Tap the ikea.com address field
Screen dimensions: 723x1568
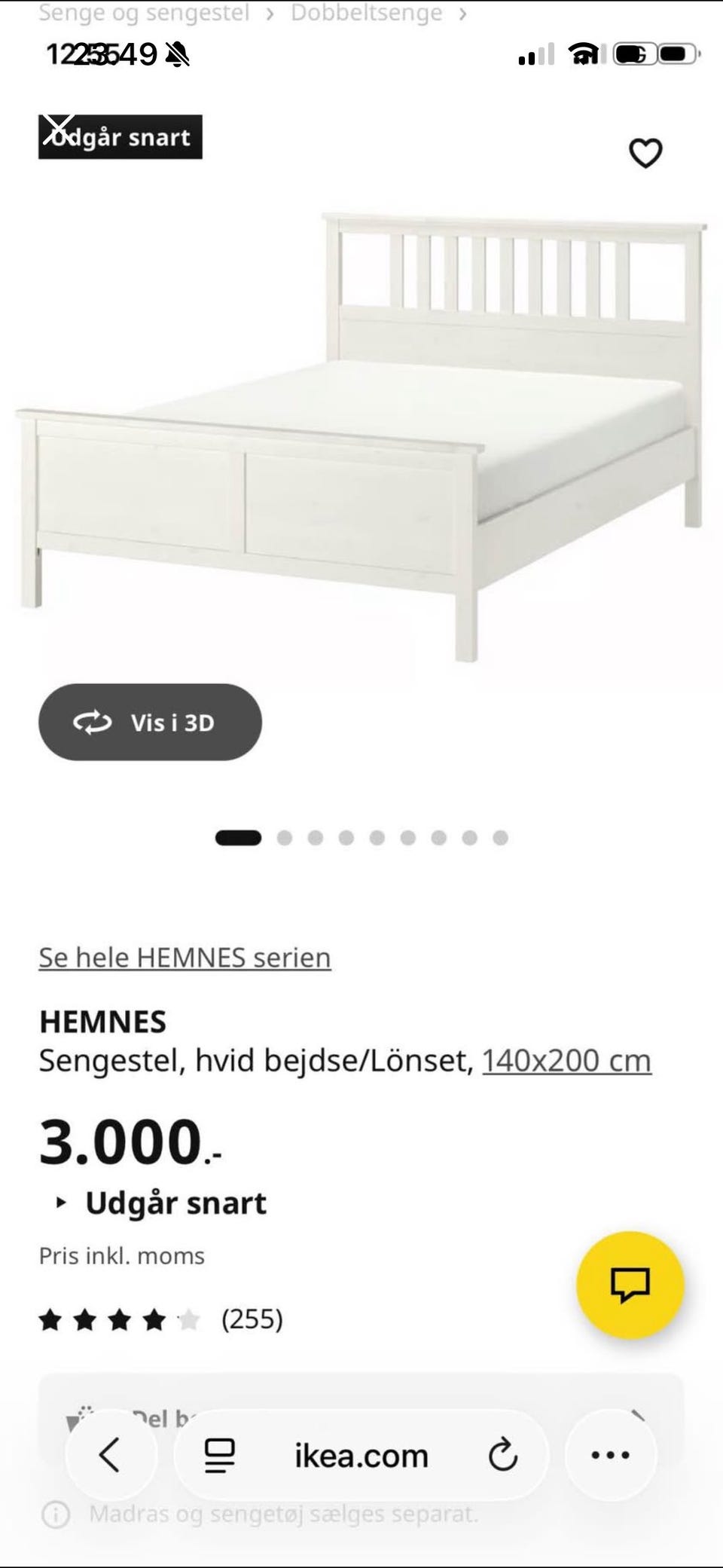point(361,1455)
